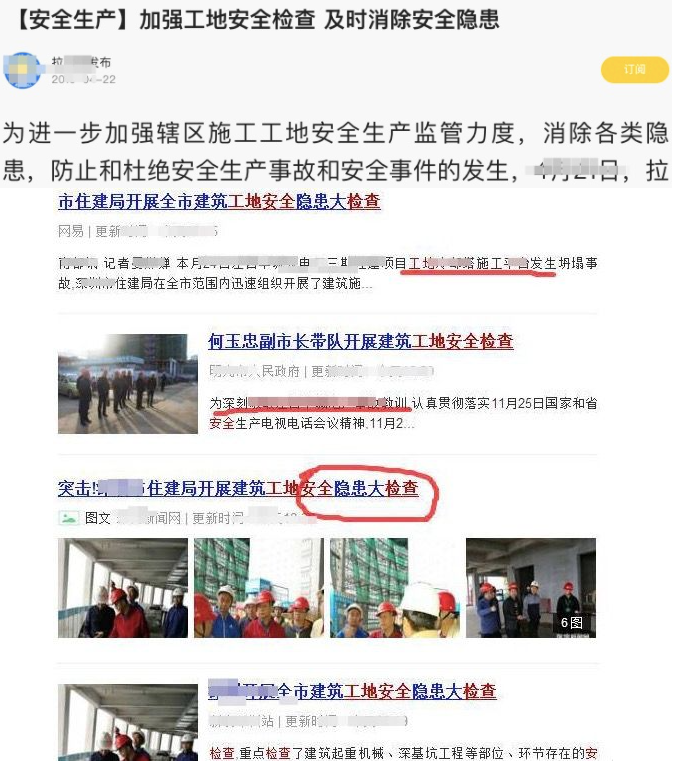
Task: Subscribe to this publisher with 订阅 button
Action: click(634, 69)
